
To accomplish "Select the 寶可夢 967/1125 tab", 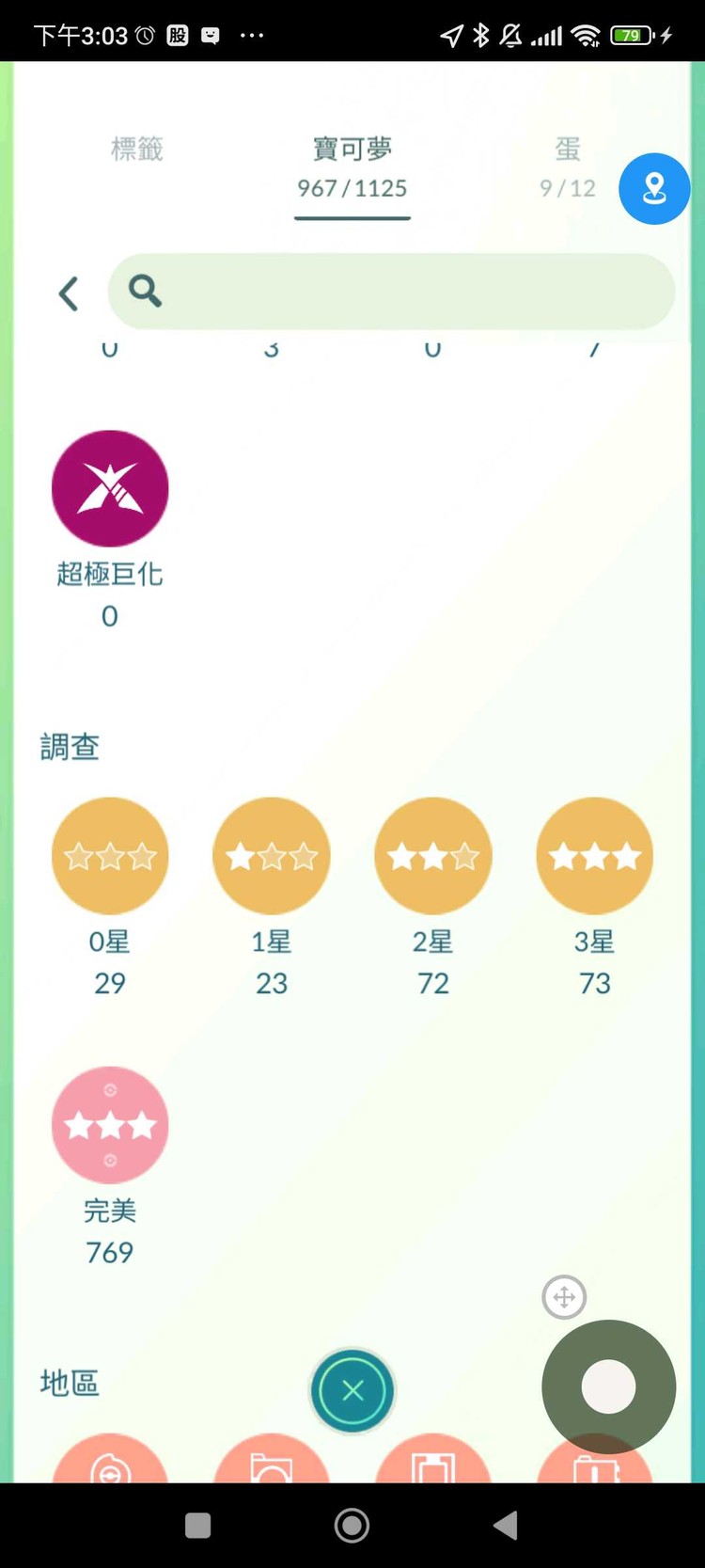I will pos(352,167).
